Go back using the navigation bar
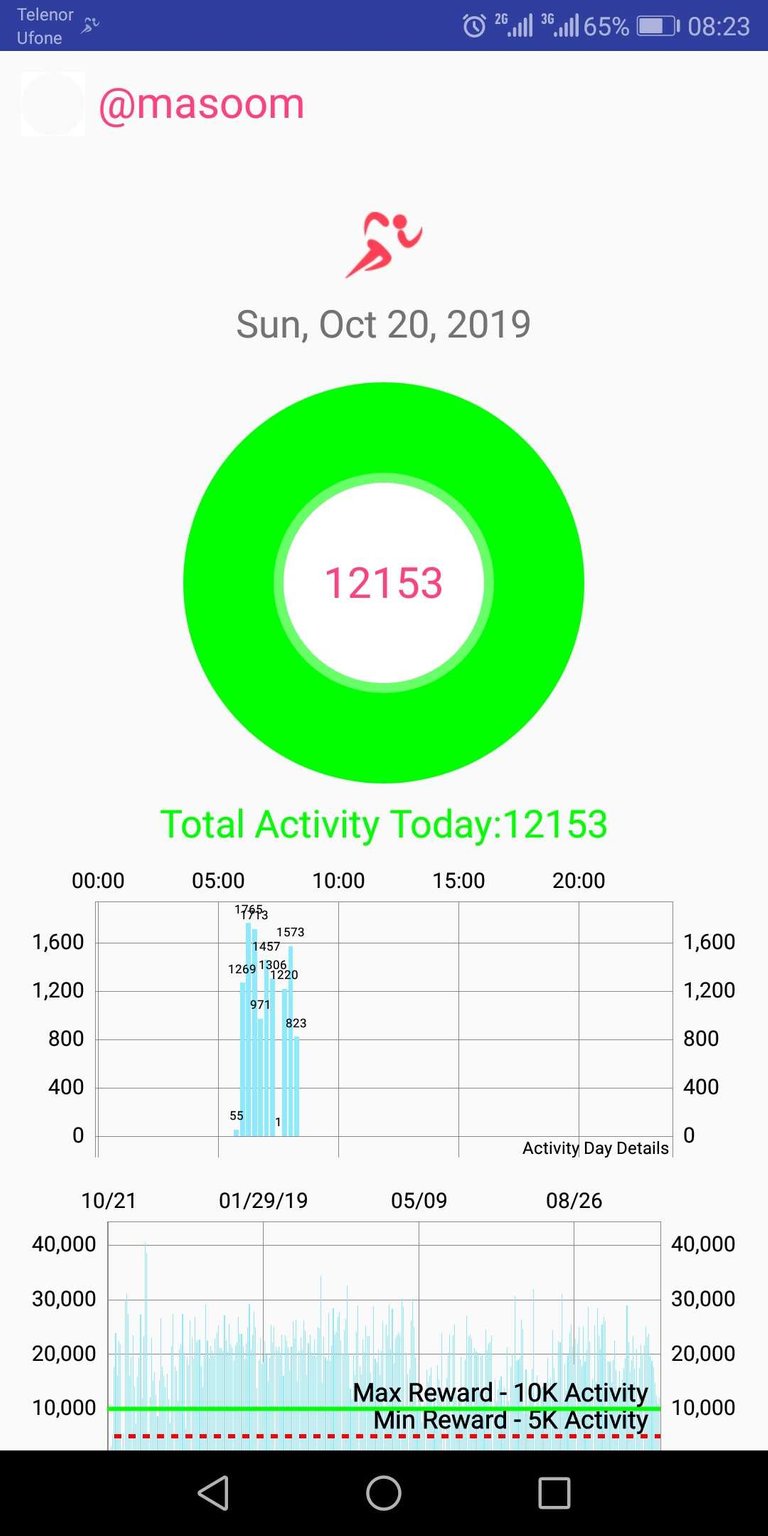 (x=213, y=1492)
